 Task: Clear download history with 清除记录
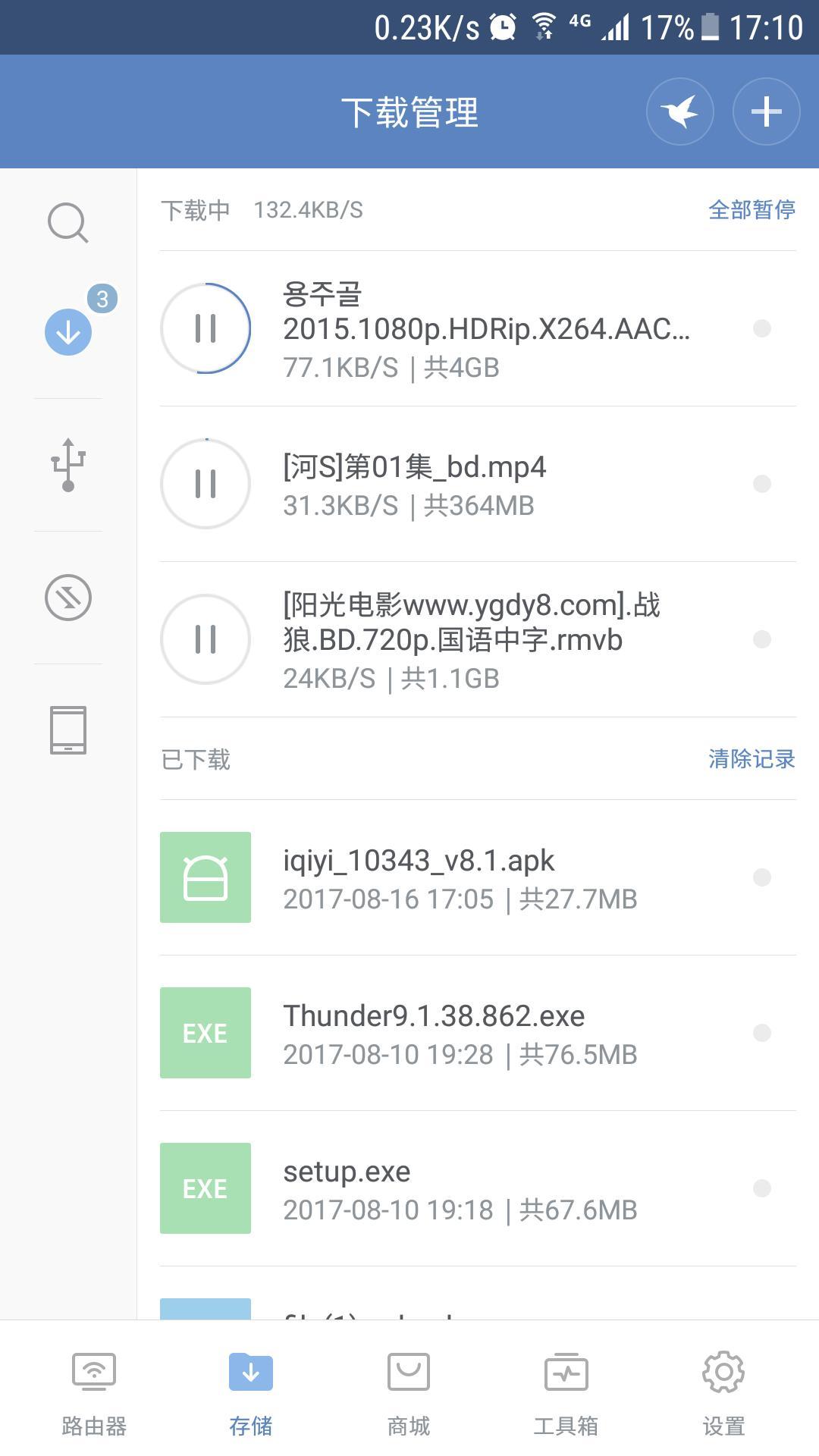coord(751,759)
